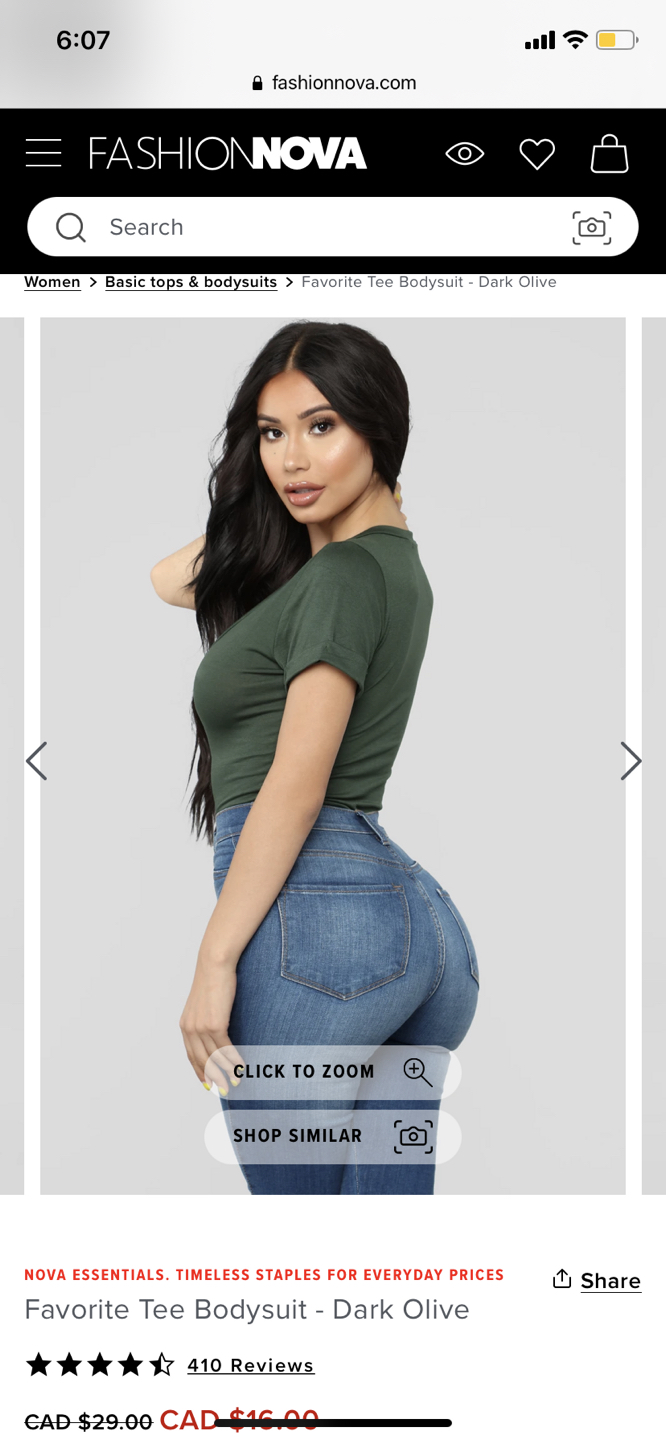Show next product photo
Viewport: 666px width, 1440px height.
pyautogui.click(x=630, y=761)
